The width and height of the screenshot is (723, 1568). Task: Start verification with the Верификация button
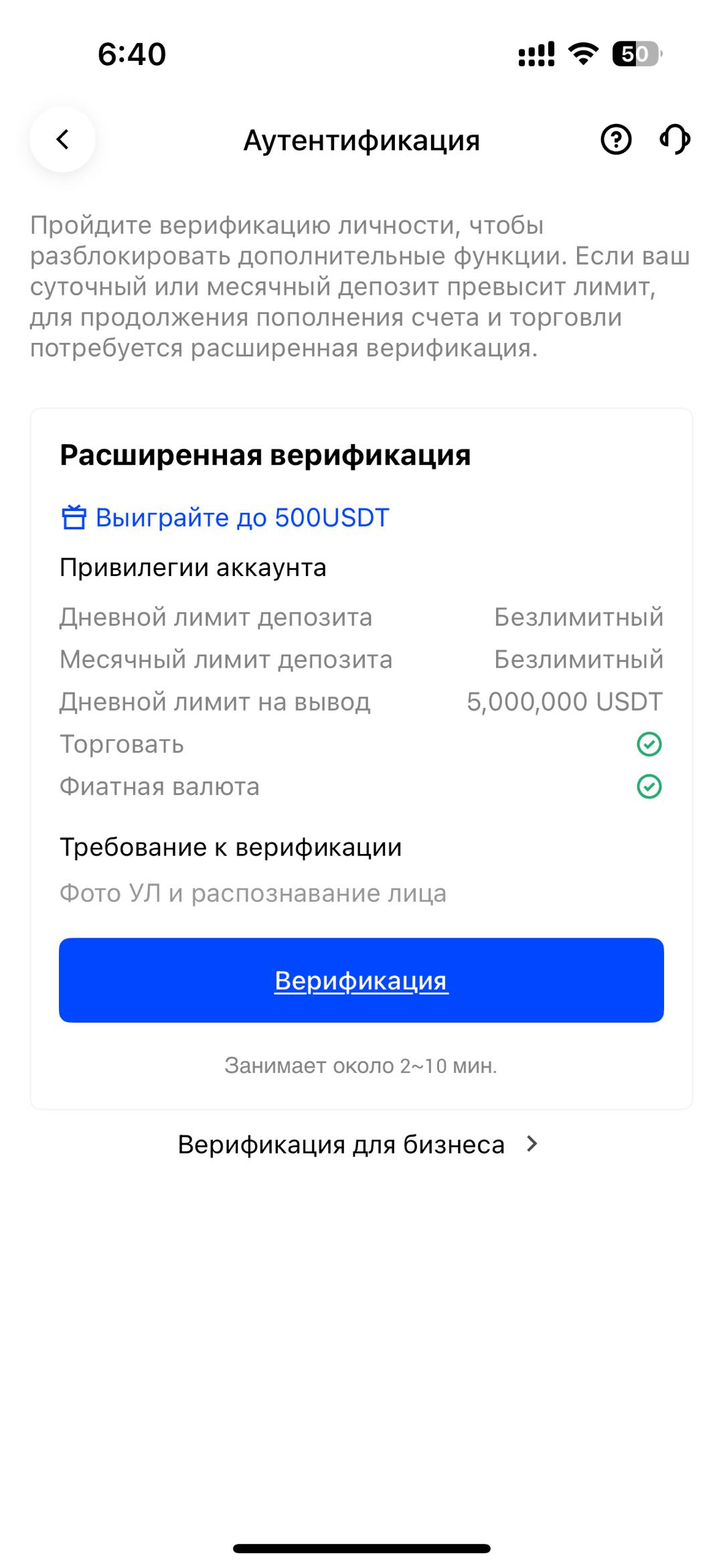pyautogui.click(x=361, y=980)
